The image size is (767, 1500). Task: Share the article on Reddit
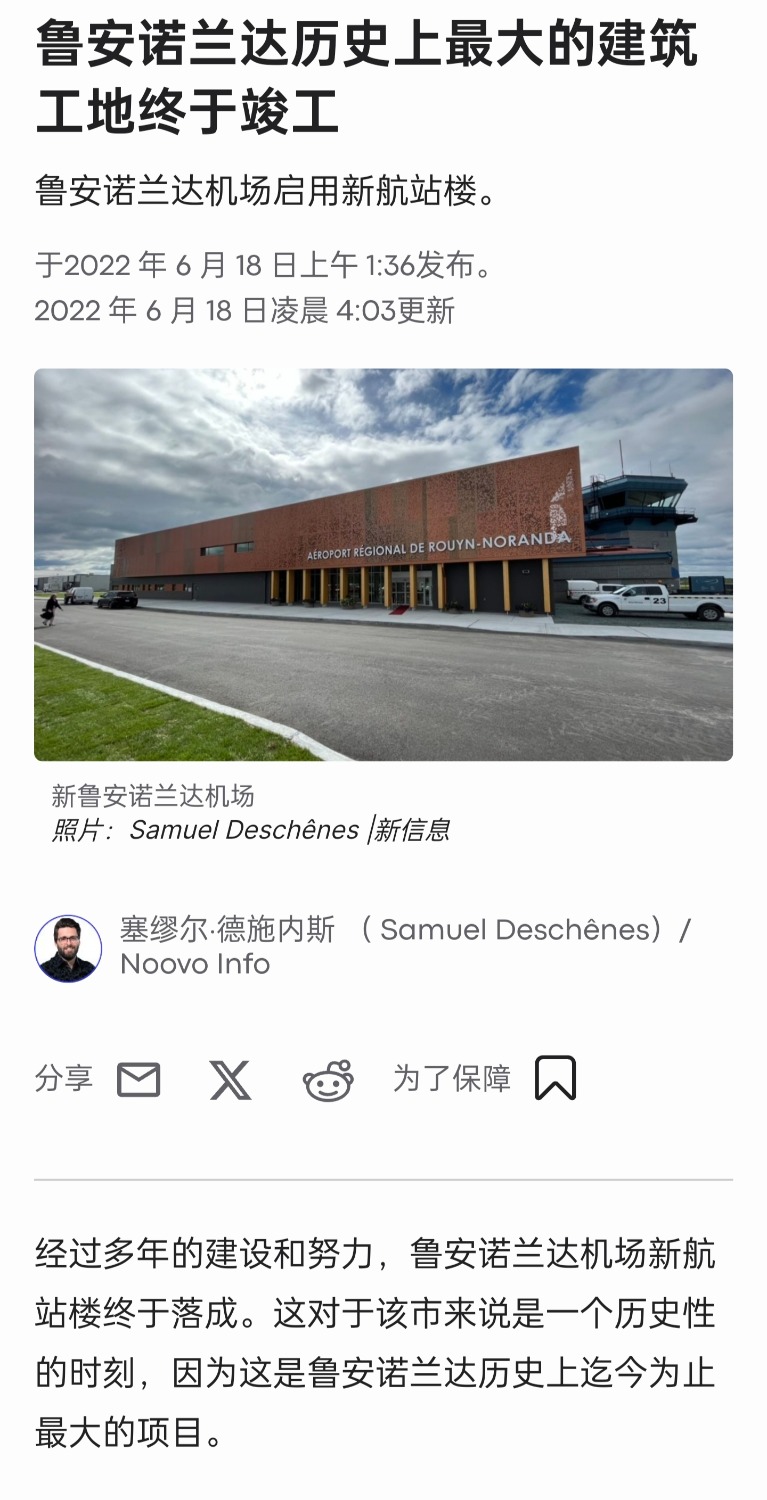point(328,1080)
